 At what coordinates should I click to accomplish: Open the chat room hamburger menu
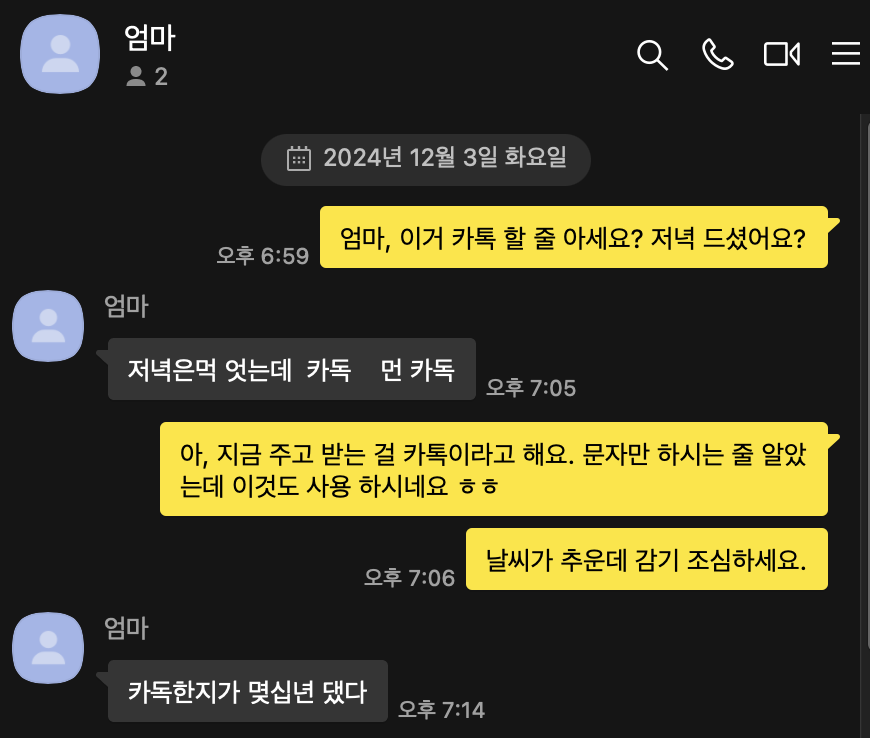846,55
